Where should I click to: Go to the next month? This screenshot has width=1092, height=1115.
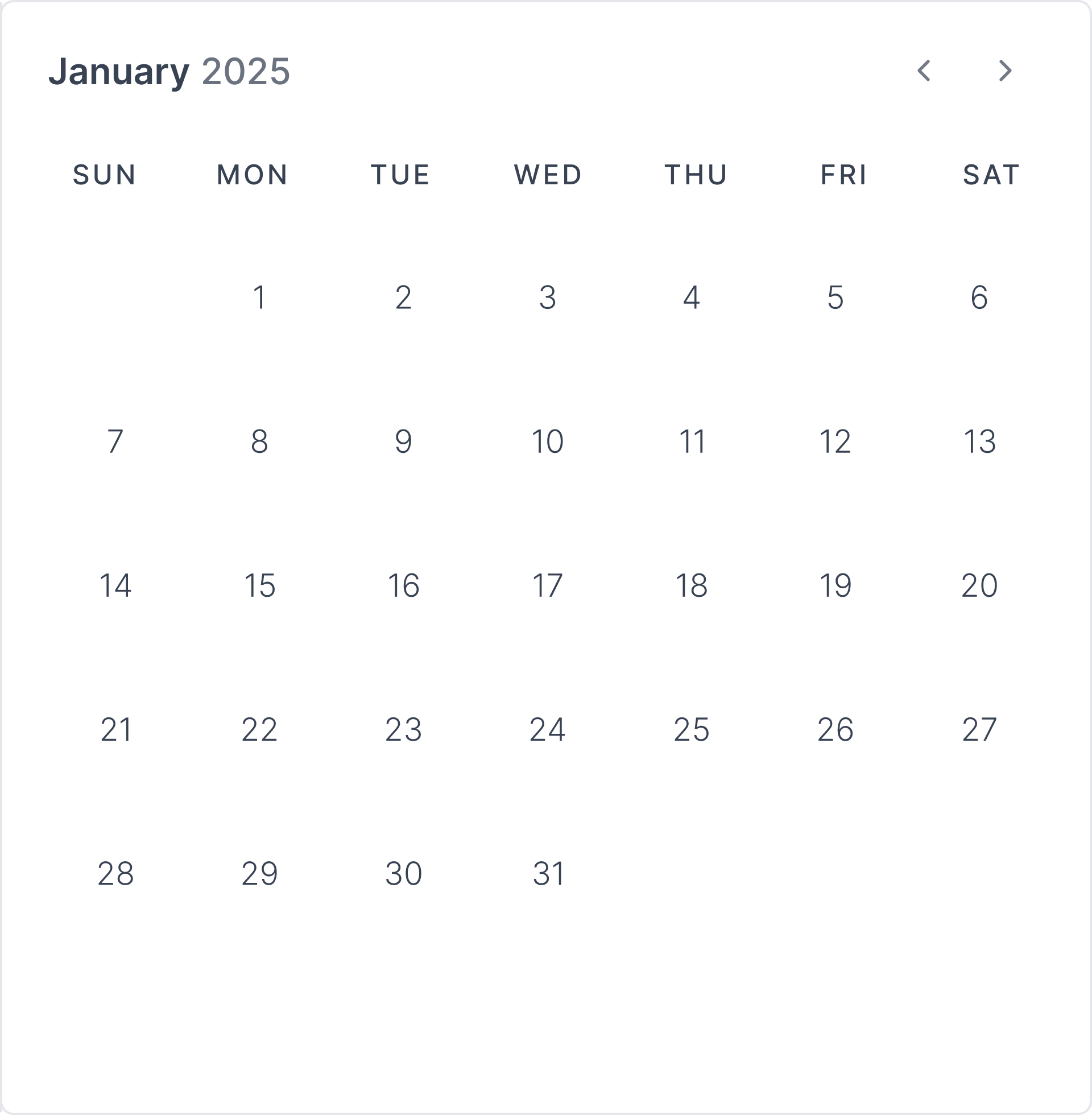point(1005,71)
